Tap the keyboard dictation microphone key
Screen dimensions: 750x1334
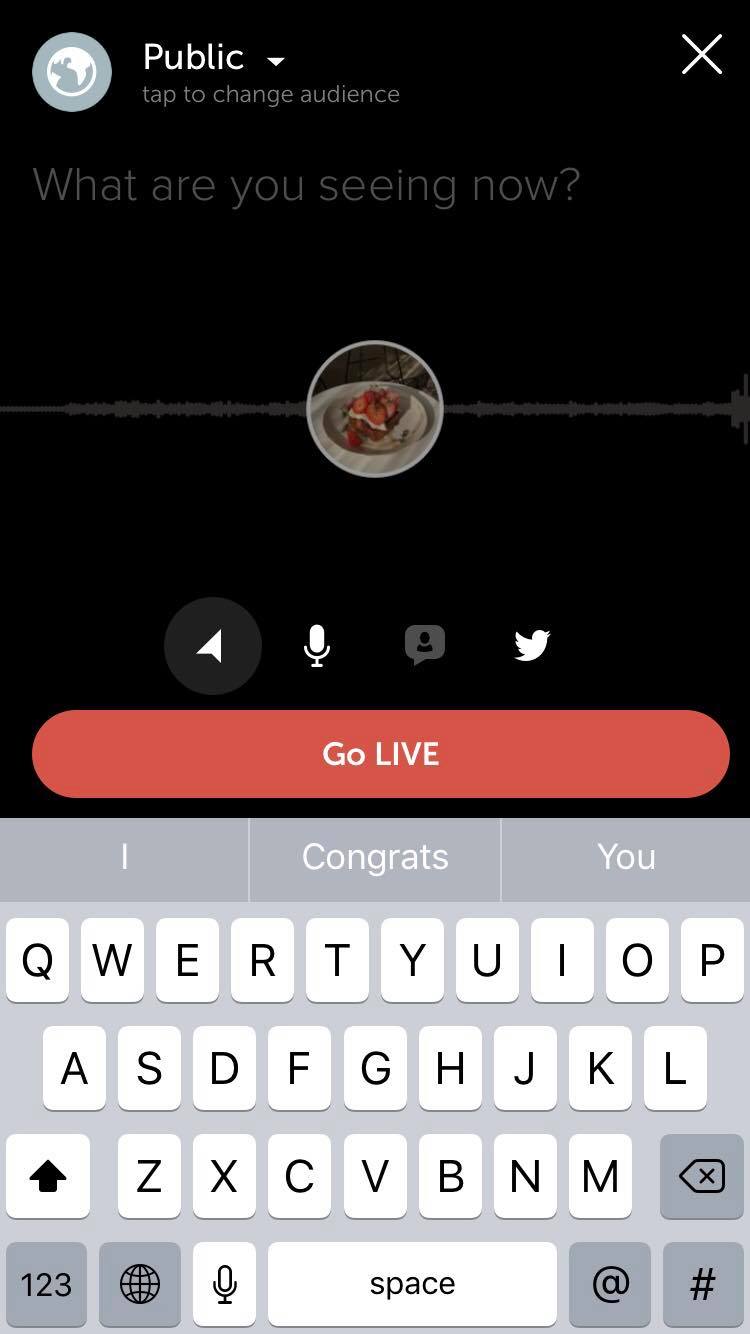pos(225,1284)
